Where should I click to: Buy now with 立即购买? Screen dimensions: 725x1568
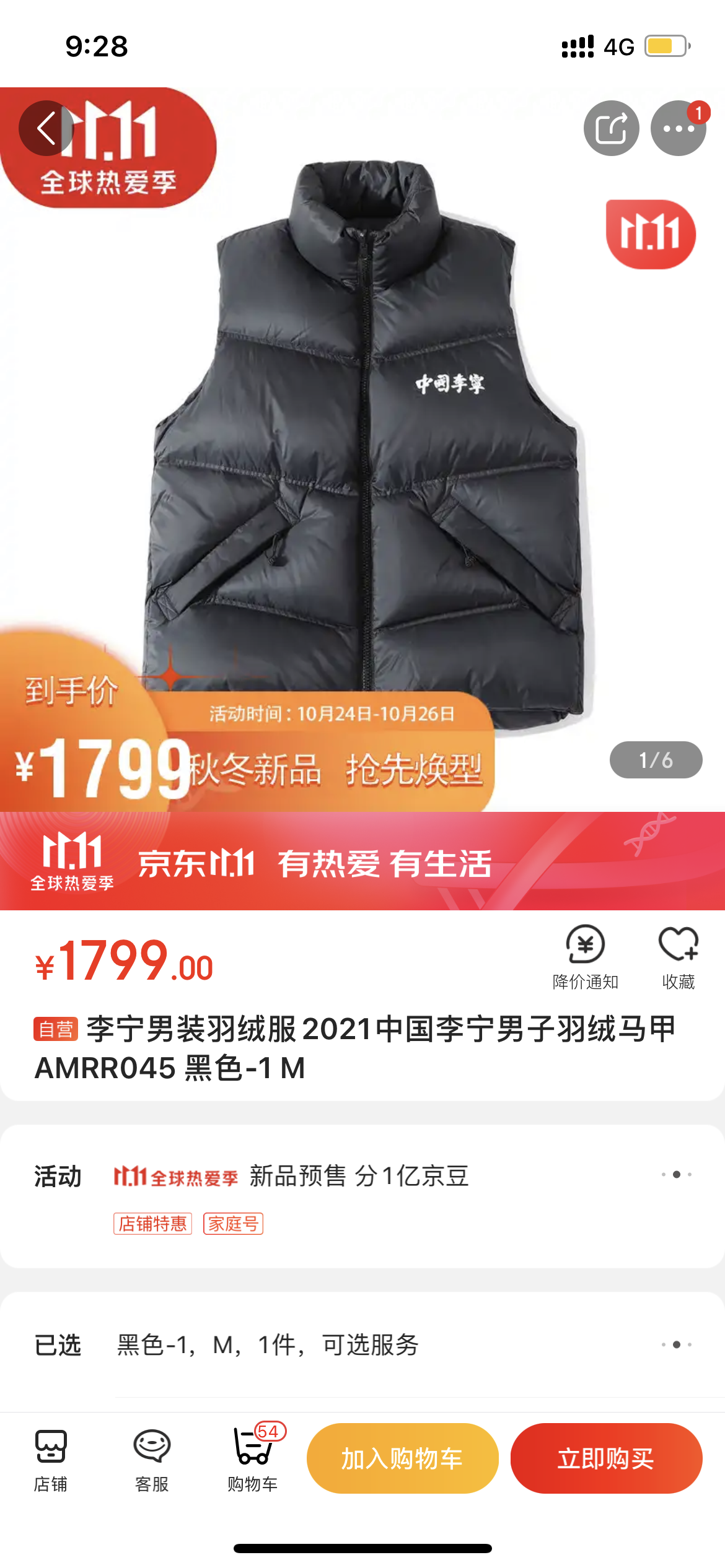click(x=606, y=1459)
